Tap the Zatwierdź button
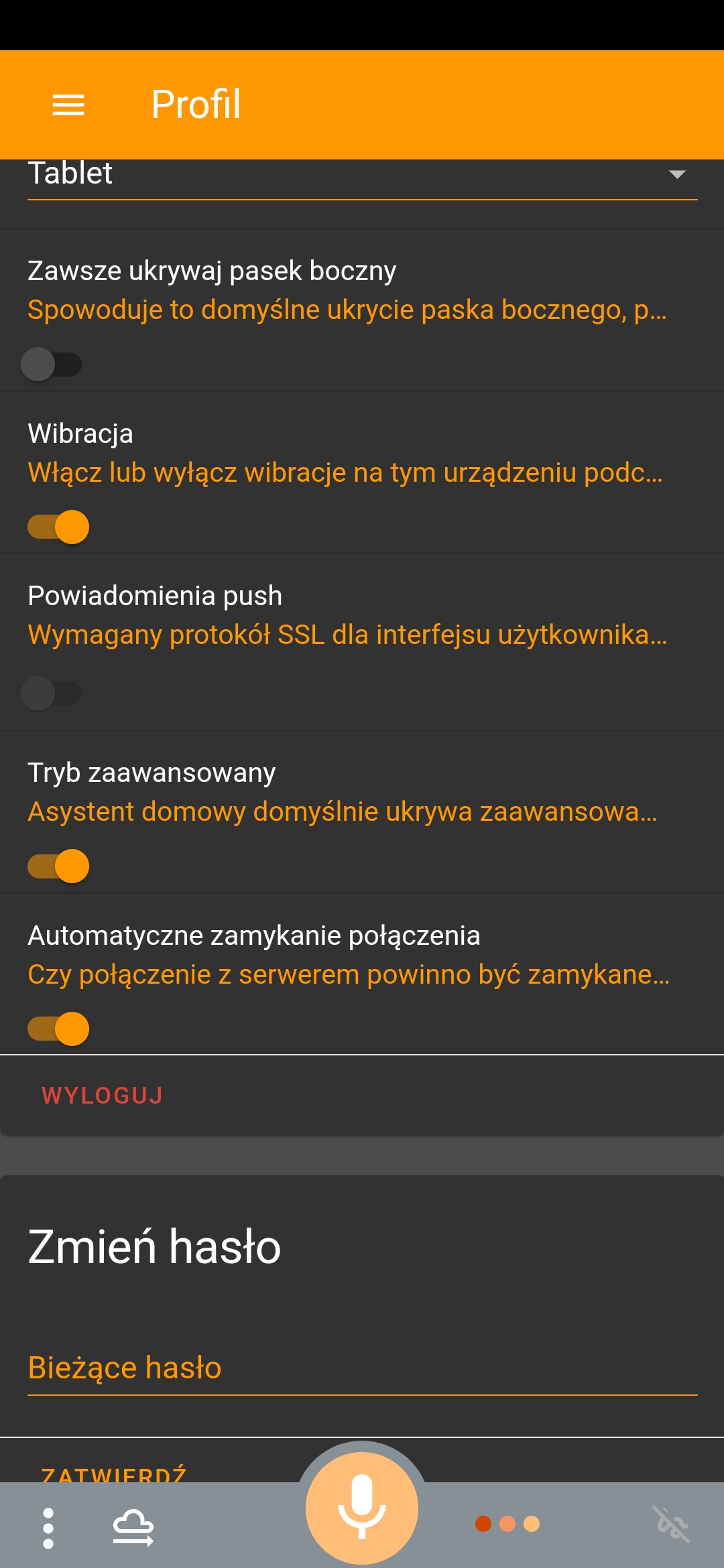This screenshot has width=724, height=1568. (114, 1474)
